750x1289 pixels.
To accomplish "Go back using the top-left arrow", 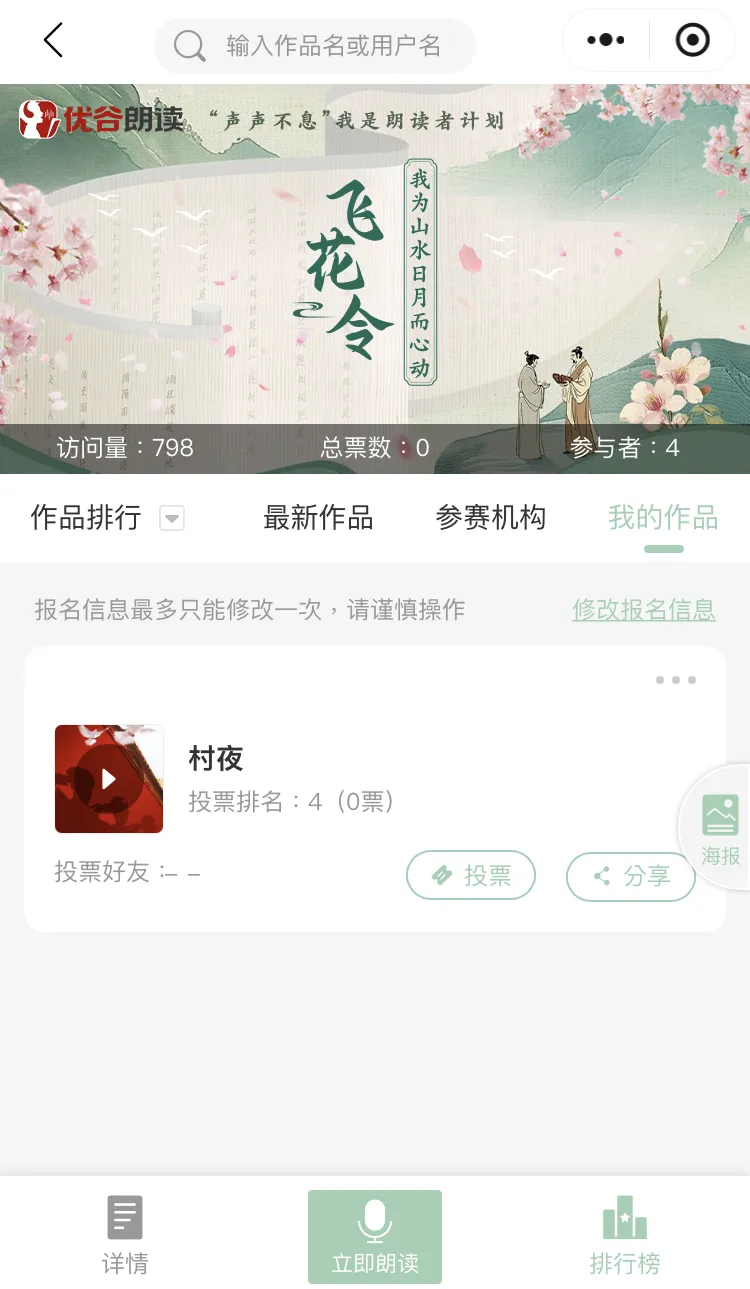I will pos(54,42).
